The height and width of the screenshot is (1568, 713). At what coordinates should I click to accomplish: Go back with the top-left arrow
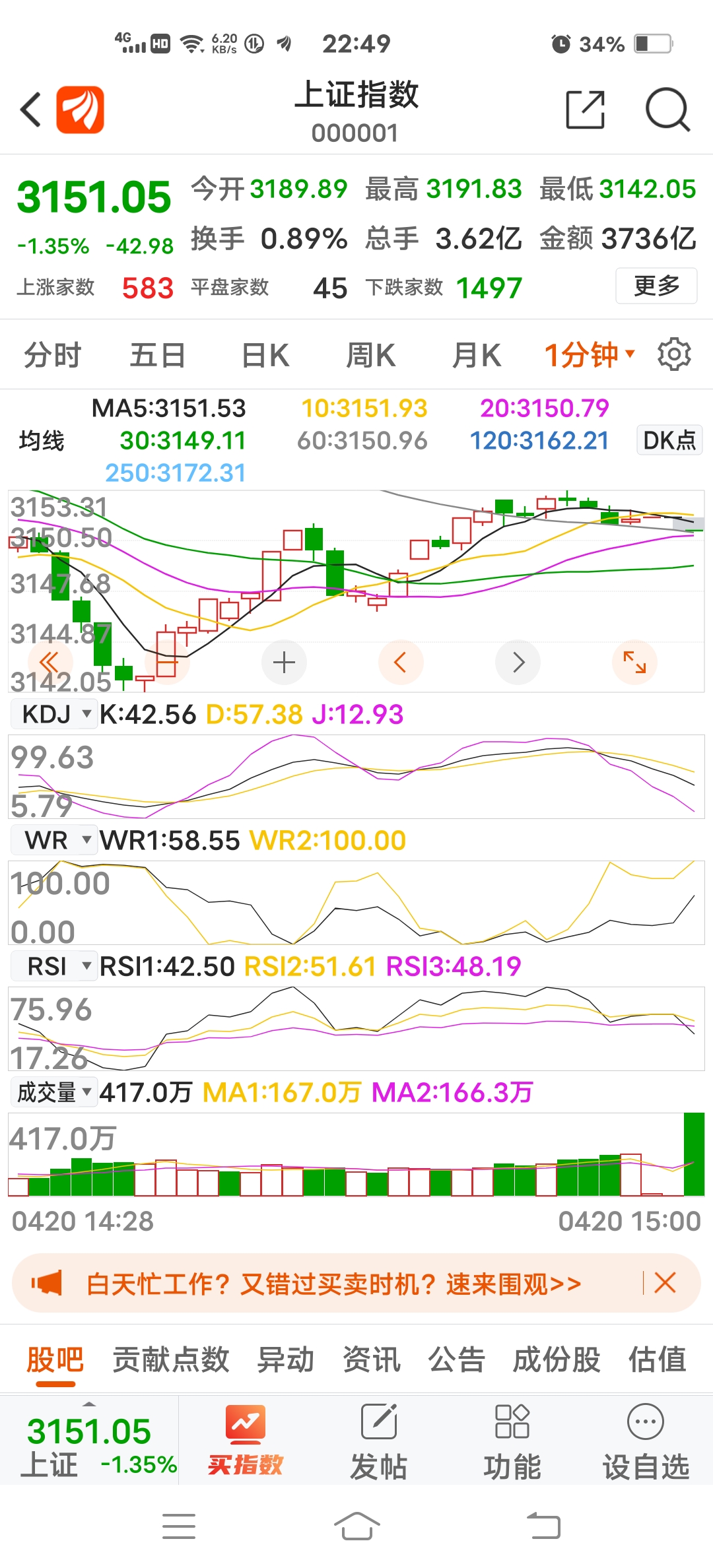pyautogui.click(x=31, y=110)
